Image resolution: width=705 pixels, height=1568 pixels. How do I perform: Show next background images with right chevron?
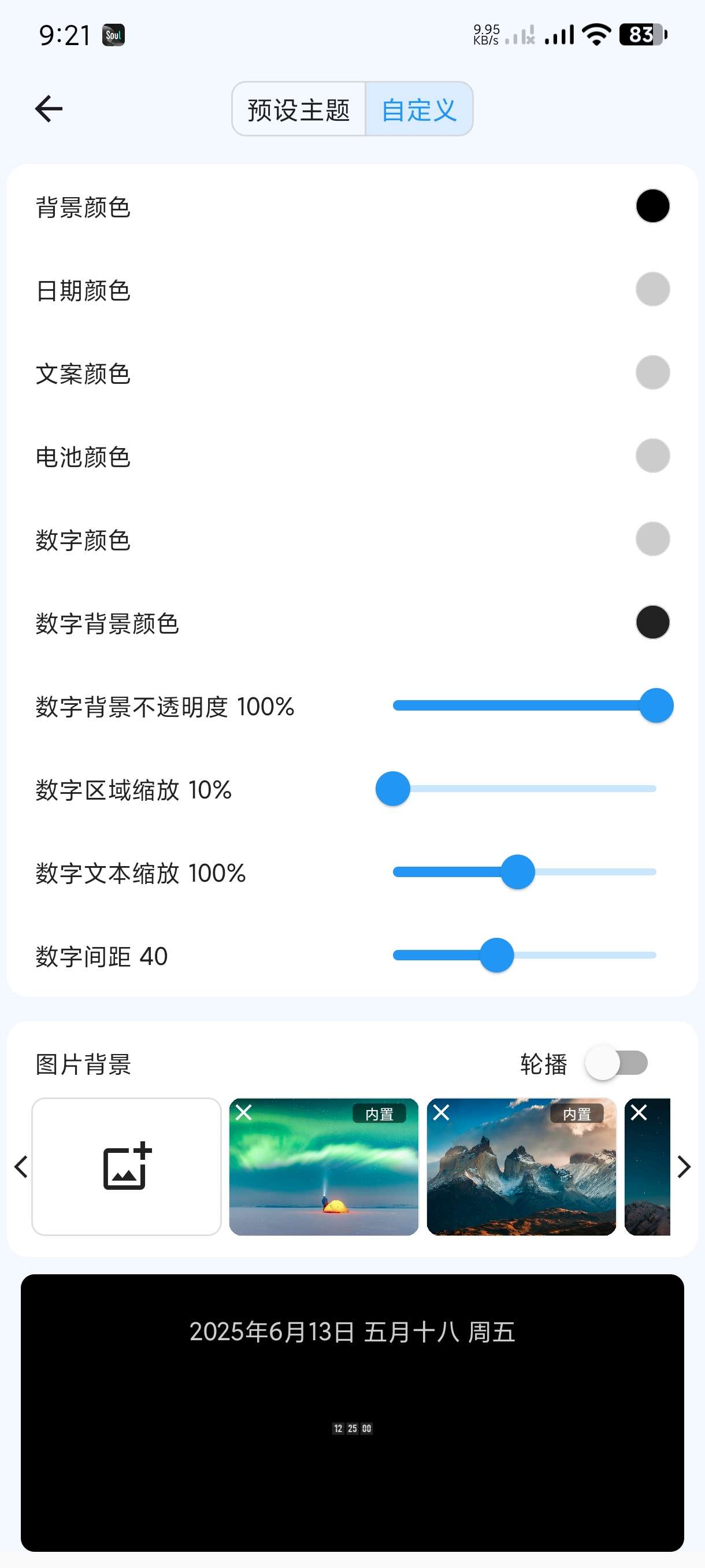[684, 1167]
